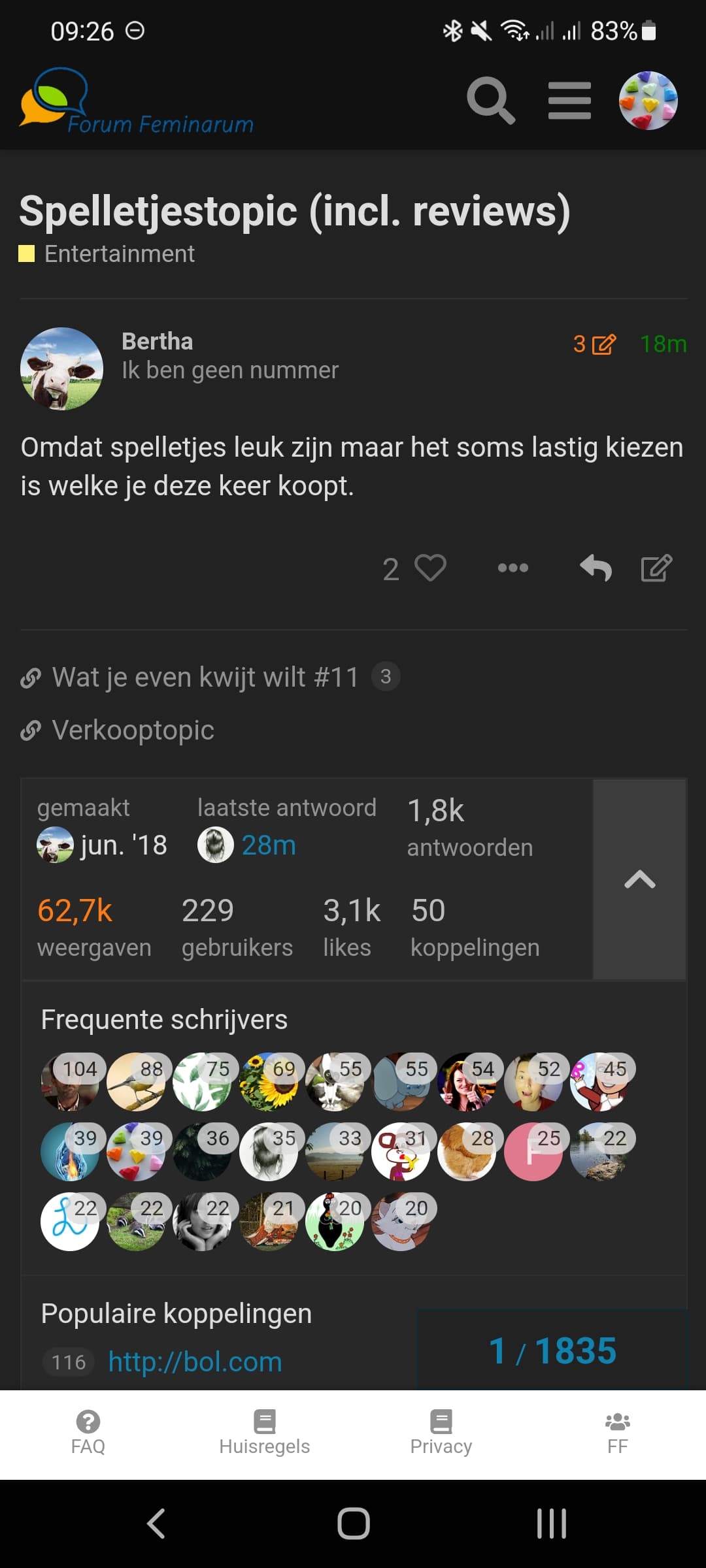
Task: Show more post actions
Action: (x=513, y=568)
